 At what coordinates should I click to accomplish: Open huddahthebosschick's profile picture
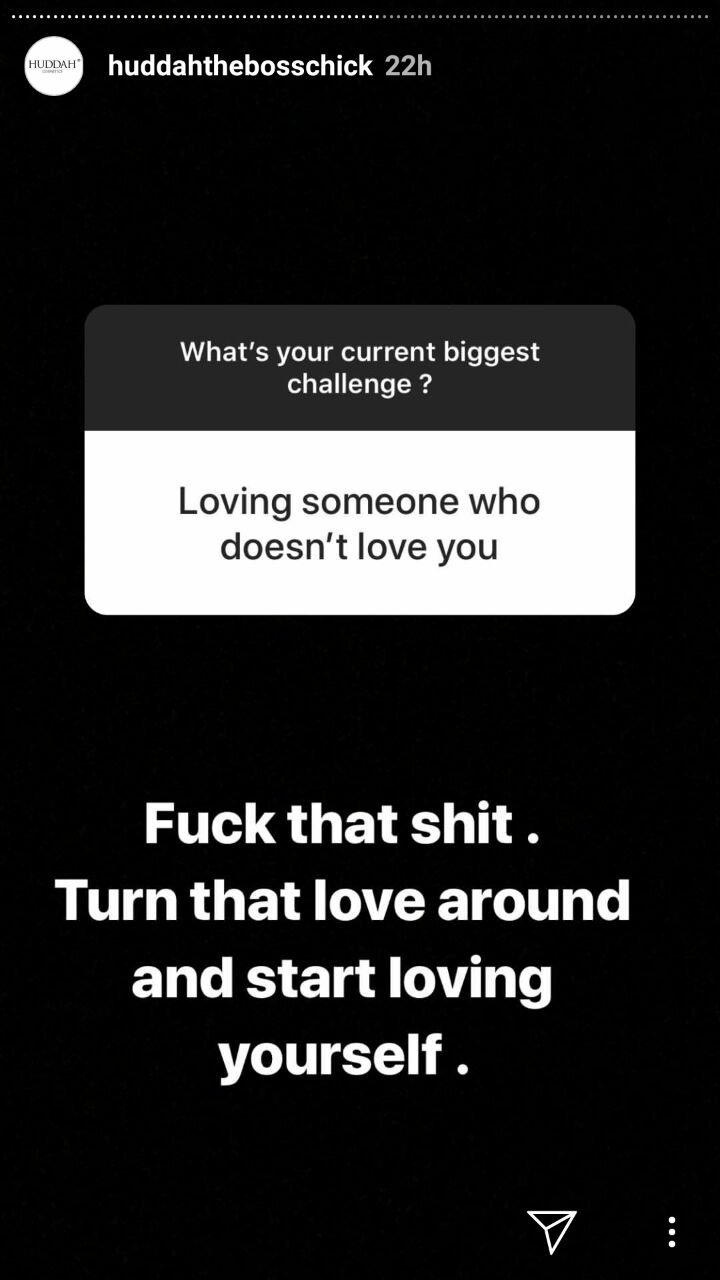(54, 66)
